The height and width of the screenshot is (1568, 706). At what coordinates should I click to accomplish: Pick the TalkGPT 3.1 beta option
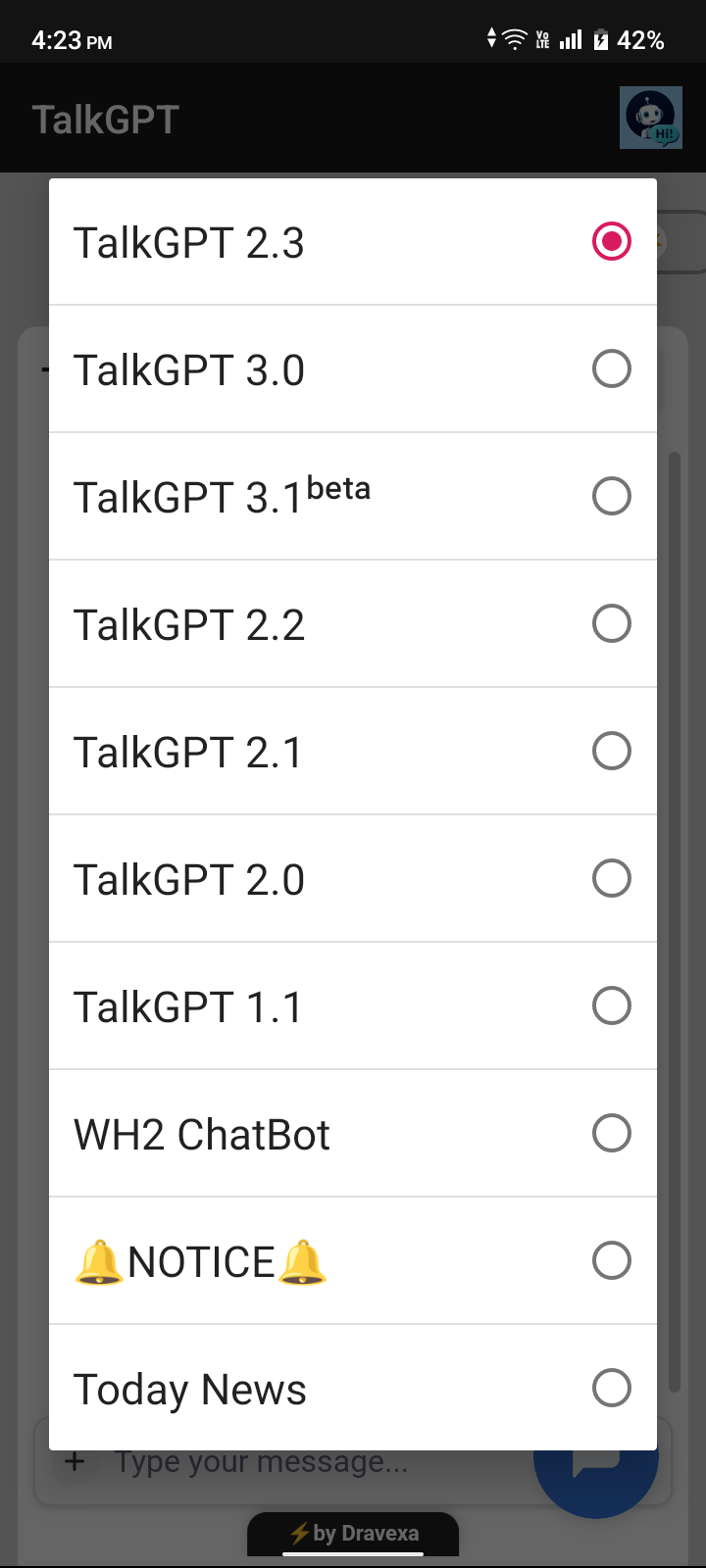(353, 497)
